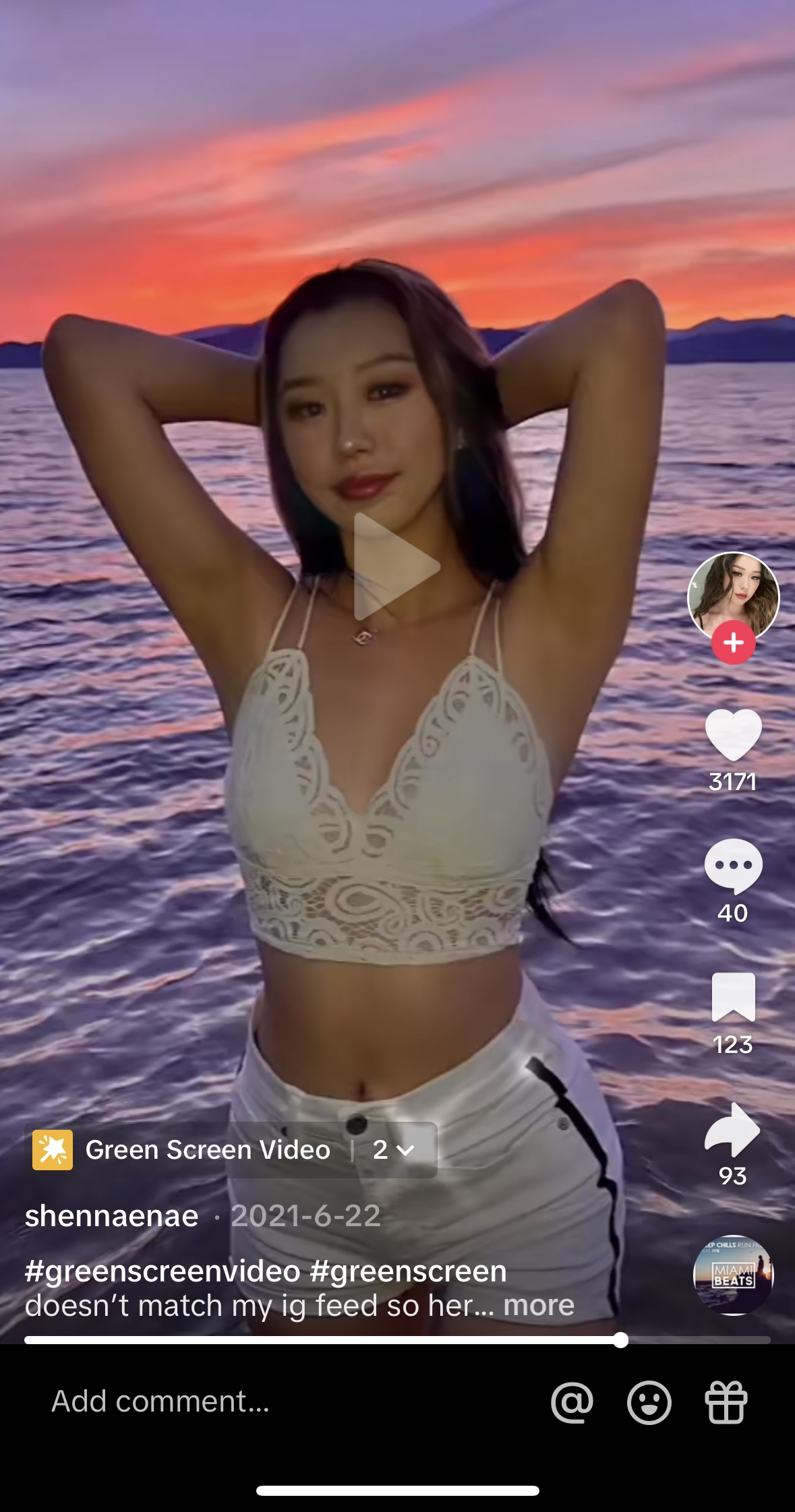Share this video
The height and width of the screenshot is (1512, 795).
[733, 1130]
